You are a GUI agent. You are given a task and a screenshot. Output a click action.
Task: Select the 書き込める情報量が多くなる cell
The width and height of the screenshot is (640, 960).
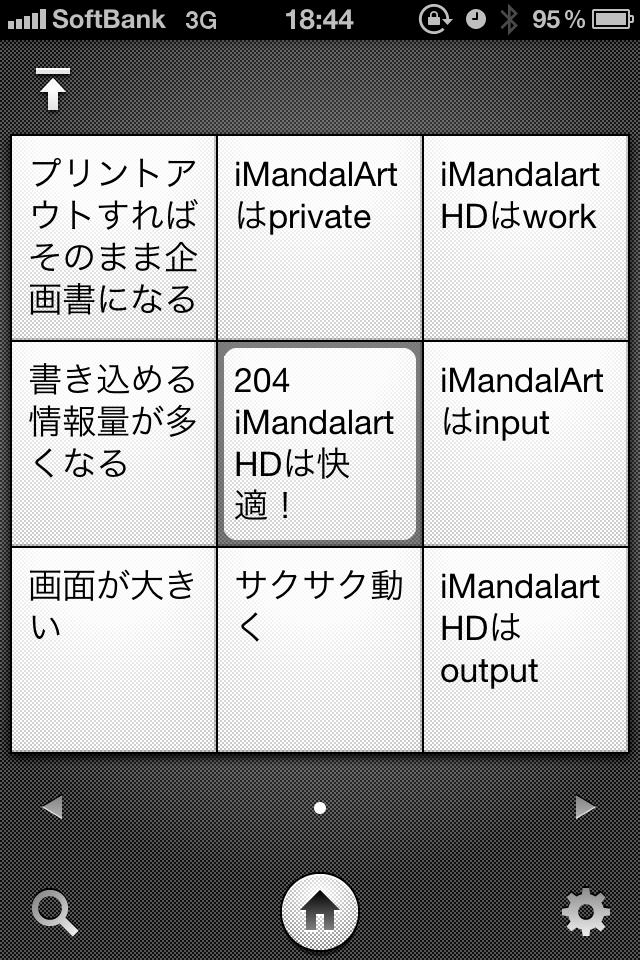(114, 443)
